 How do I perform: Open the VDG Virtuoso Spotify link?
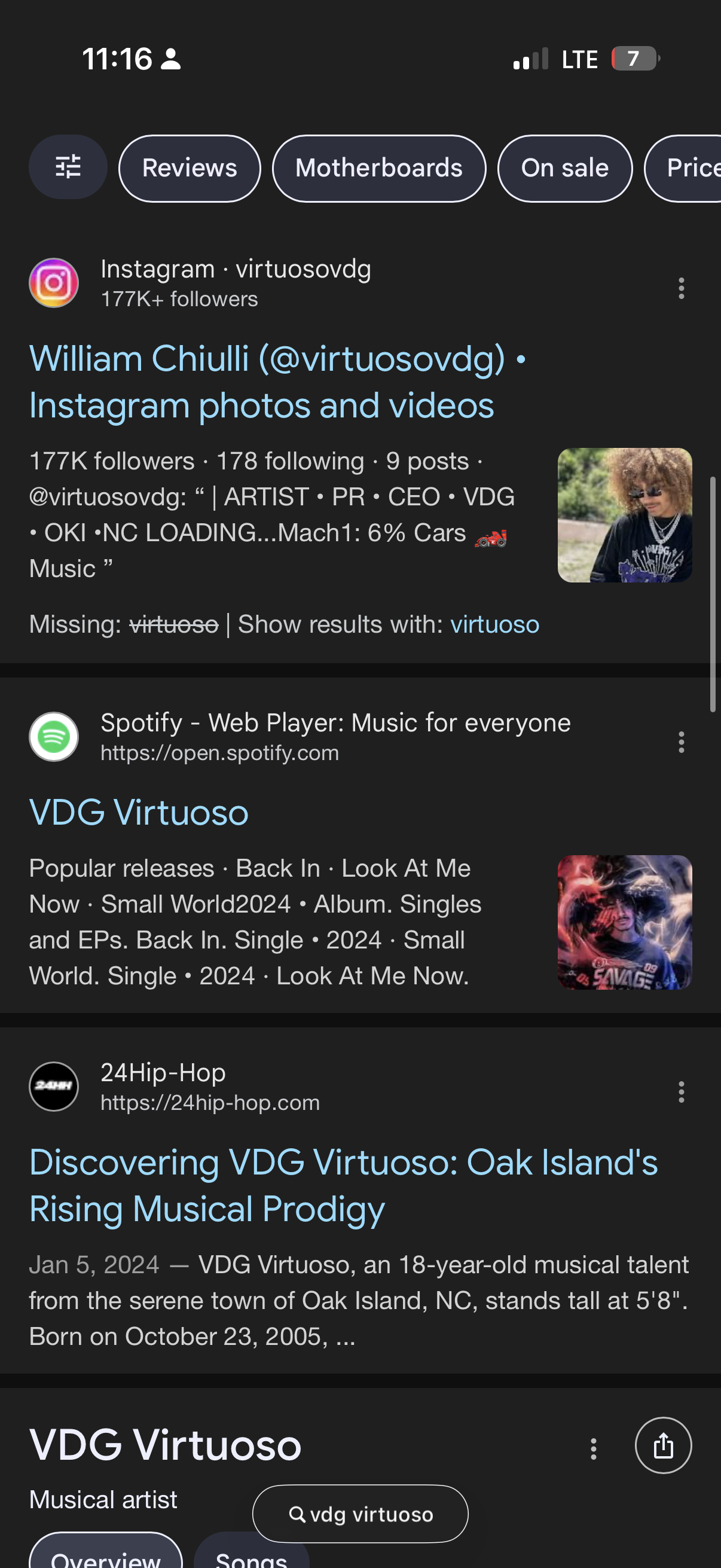coord(139,812)
